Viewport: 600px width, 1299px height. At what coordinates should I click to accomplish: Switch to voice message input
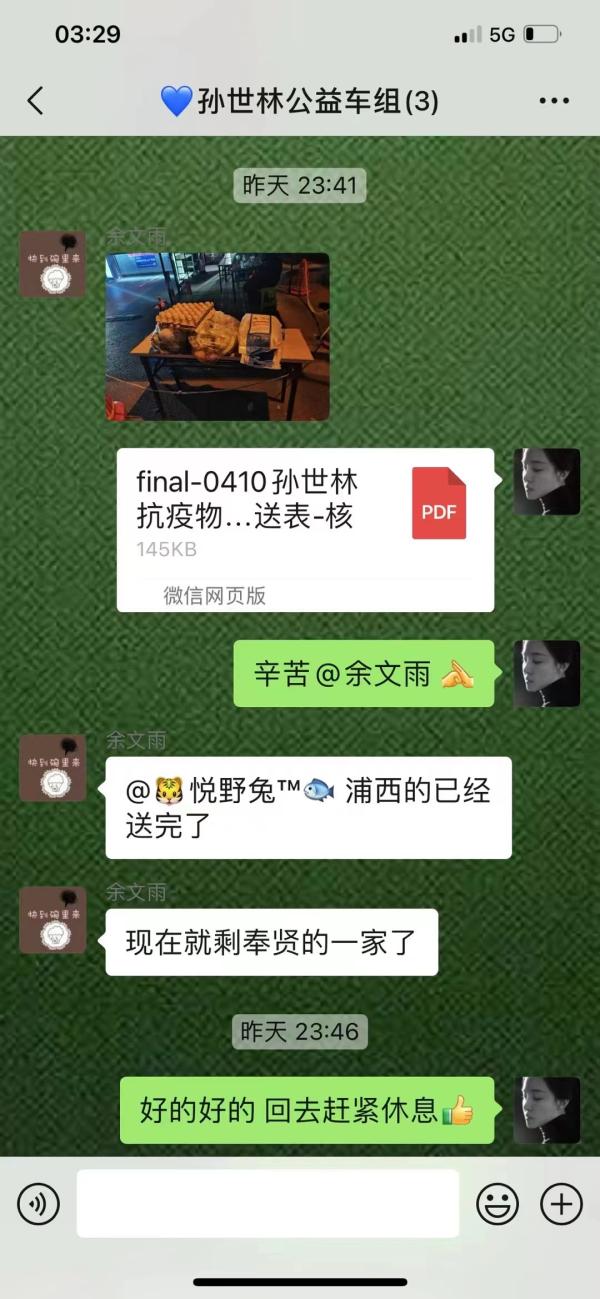38,1205
